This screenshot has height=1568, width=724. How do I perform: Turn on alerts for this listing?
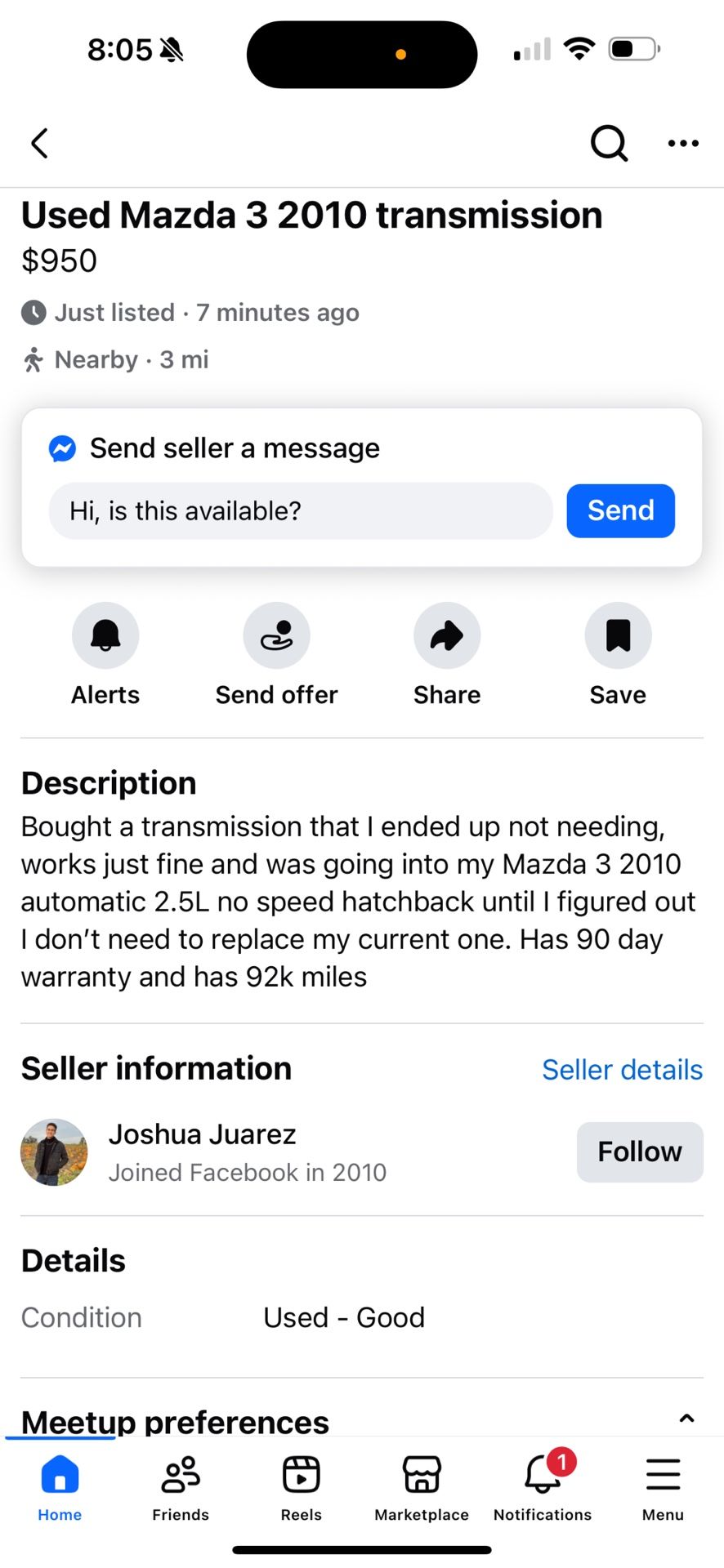click(105, 635)
